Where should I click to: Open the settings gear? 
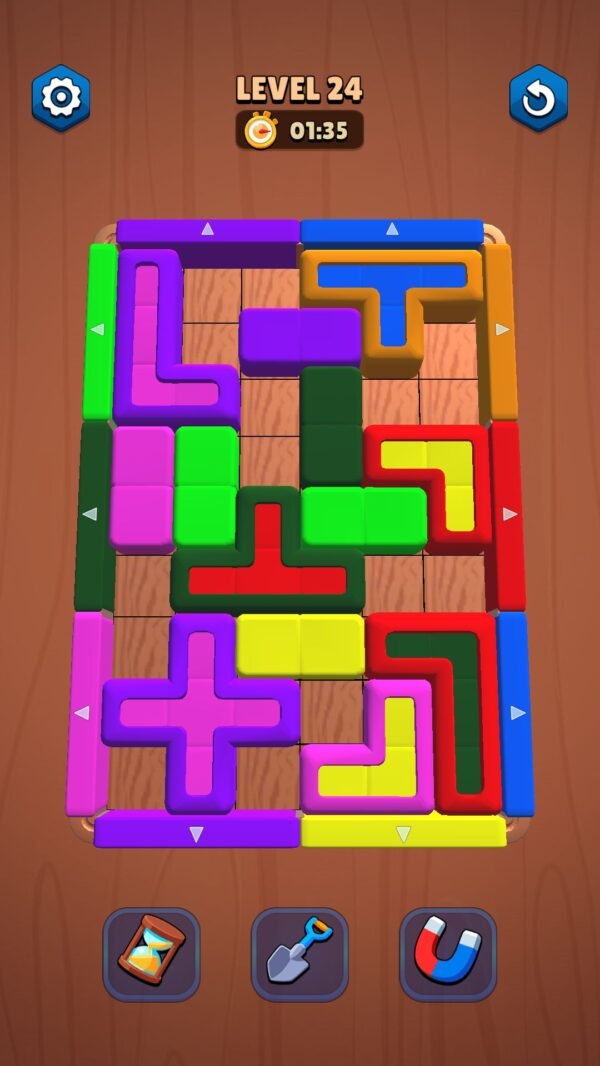point(61,97)
